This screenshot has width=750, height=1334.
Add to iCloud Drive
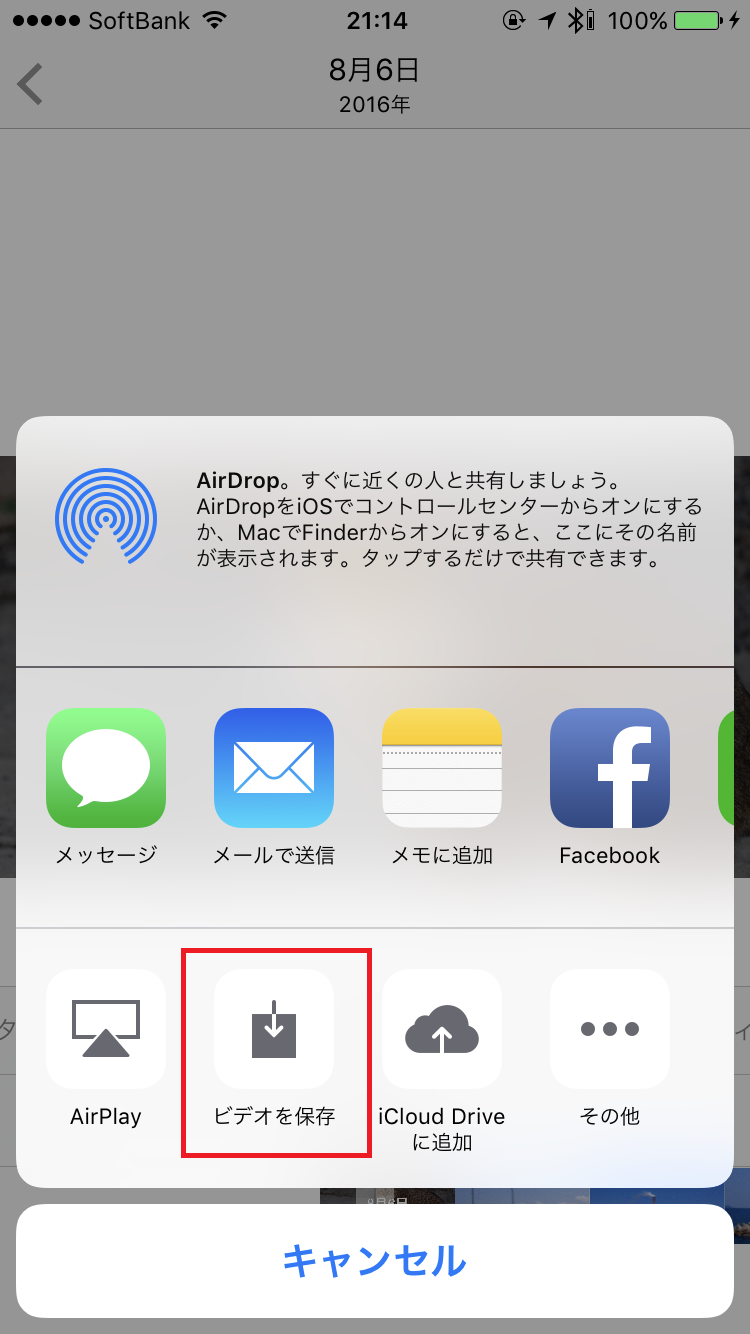[x=442, y=1029]
